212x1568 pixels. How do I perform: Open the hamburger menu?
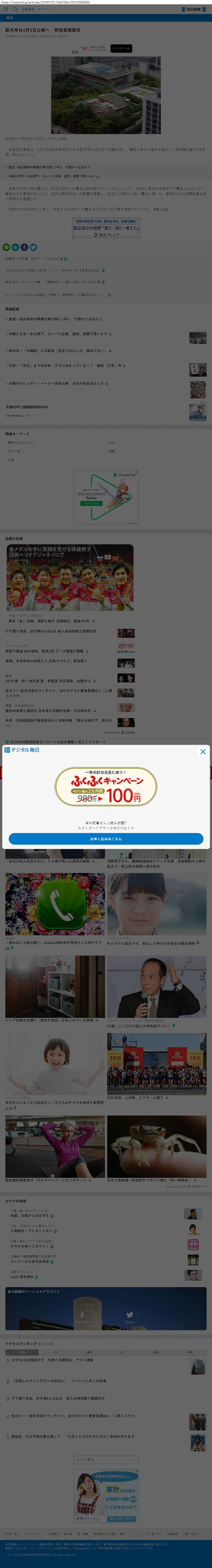5,9
